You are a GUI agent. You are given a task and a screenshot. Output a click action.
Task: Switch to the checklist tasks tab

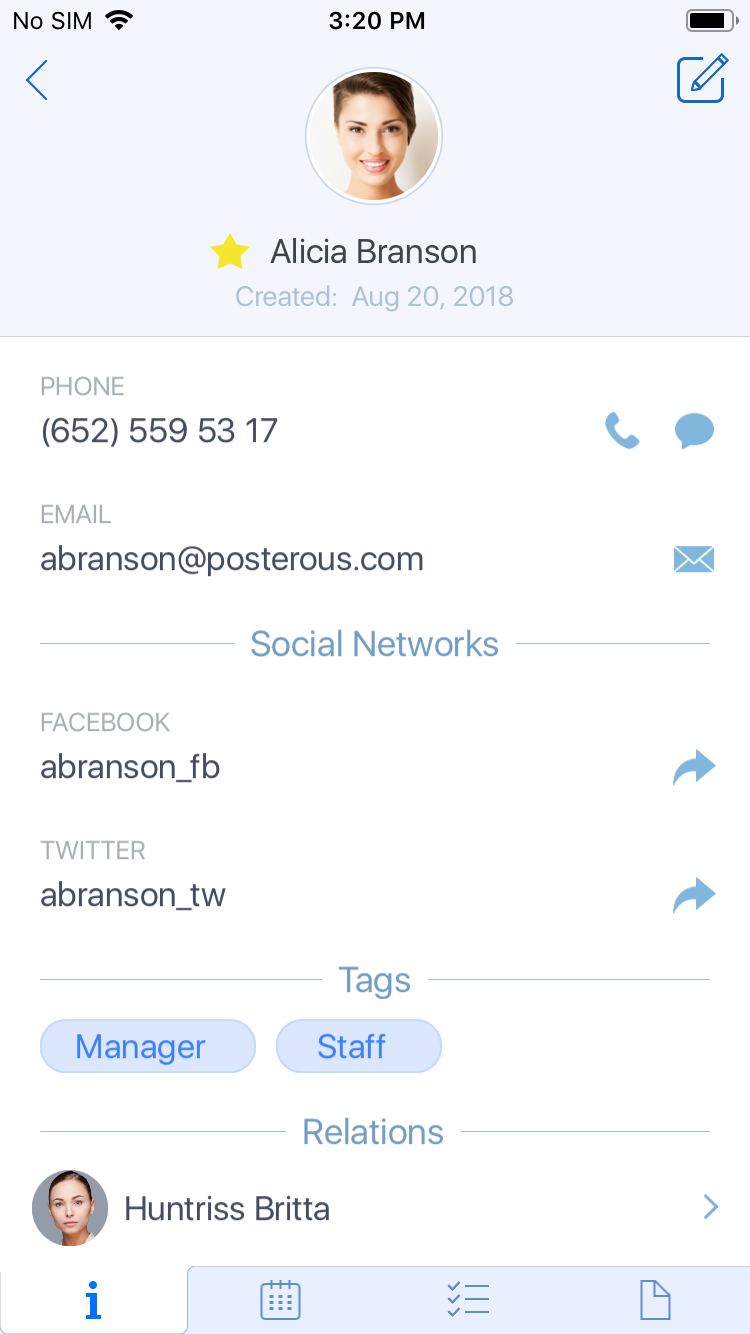click(468, 1300)
